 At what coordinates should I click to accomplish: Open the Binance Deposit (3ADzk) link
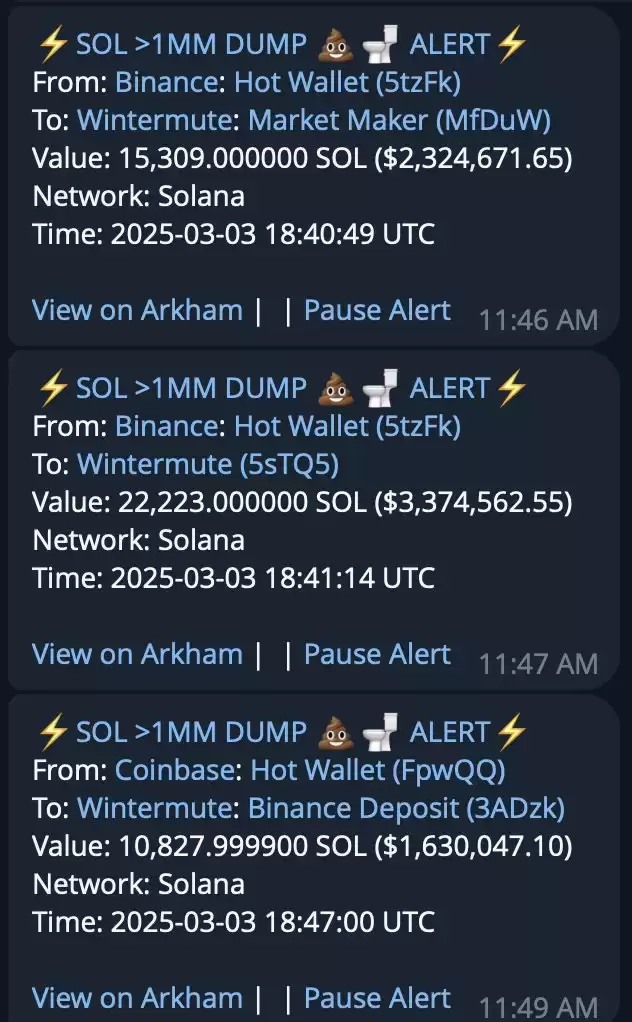tap(406, 808)
